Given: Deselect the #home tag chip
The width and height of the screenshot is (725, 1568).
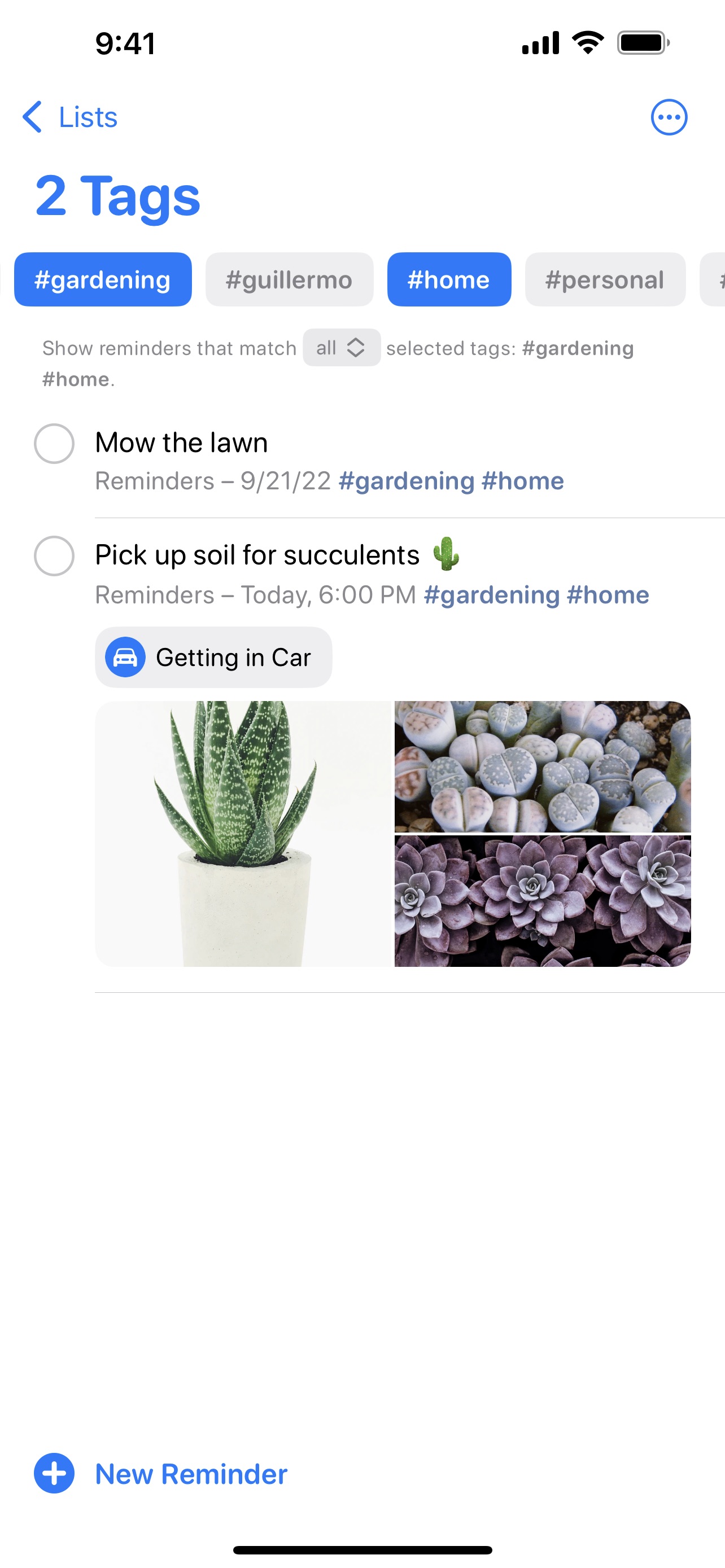Looking at the screenshot, I should 449,280.
